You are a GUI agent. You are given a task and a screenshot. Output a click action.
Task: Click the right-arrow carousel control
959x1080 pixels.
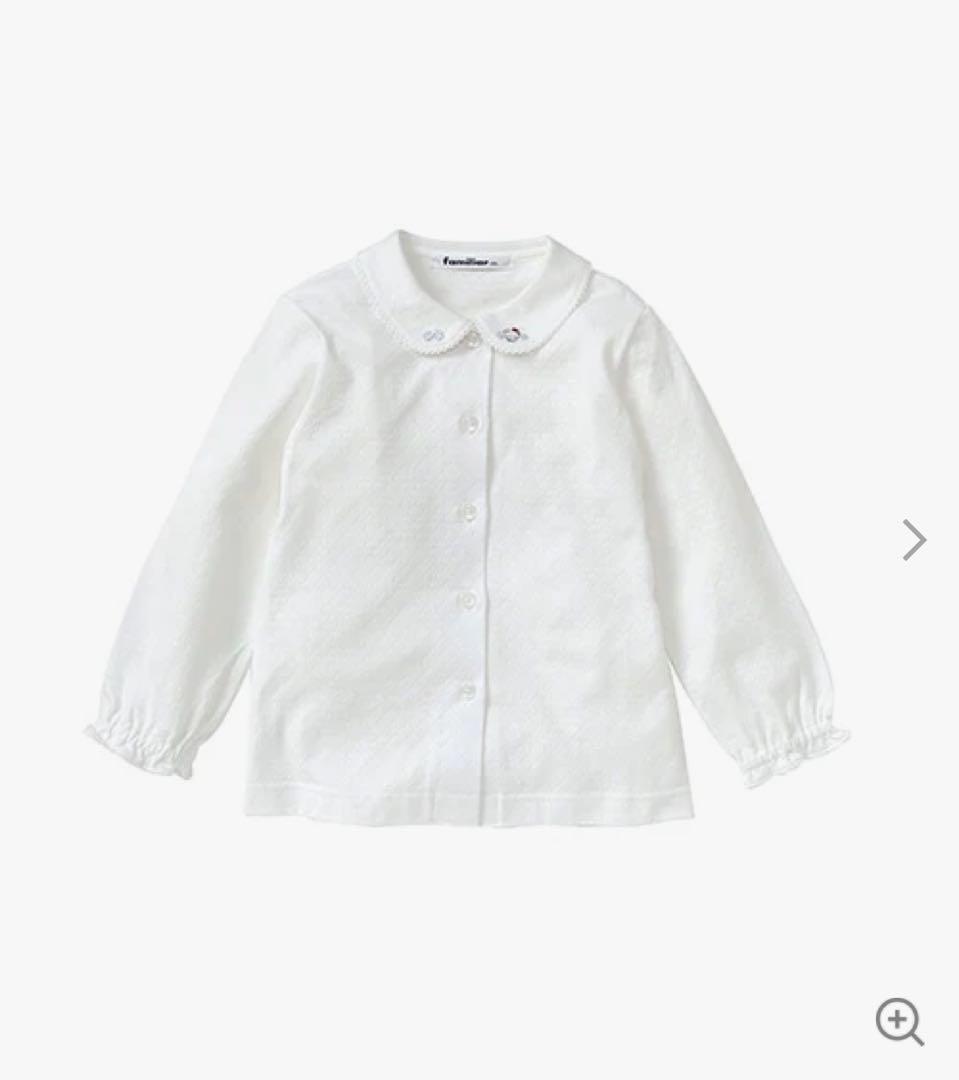click(912, 540)
